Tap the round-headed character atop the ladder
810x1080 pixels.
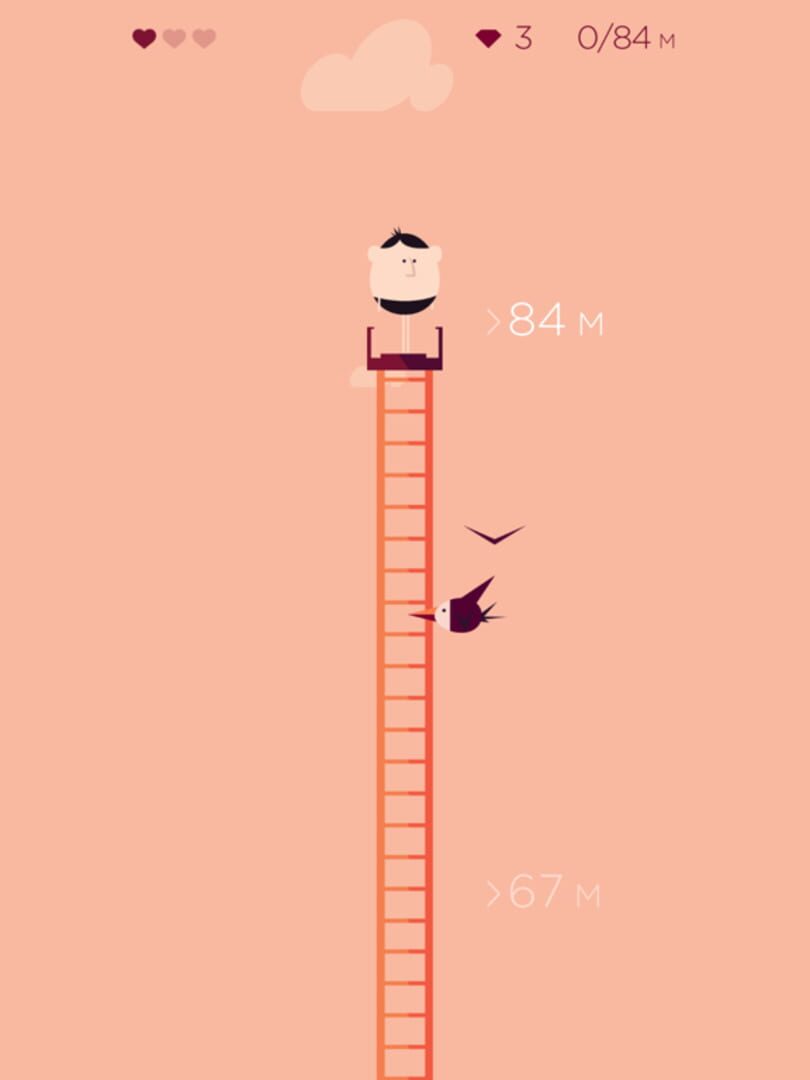coord(404,273)
